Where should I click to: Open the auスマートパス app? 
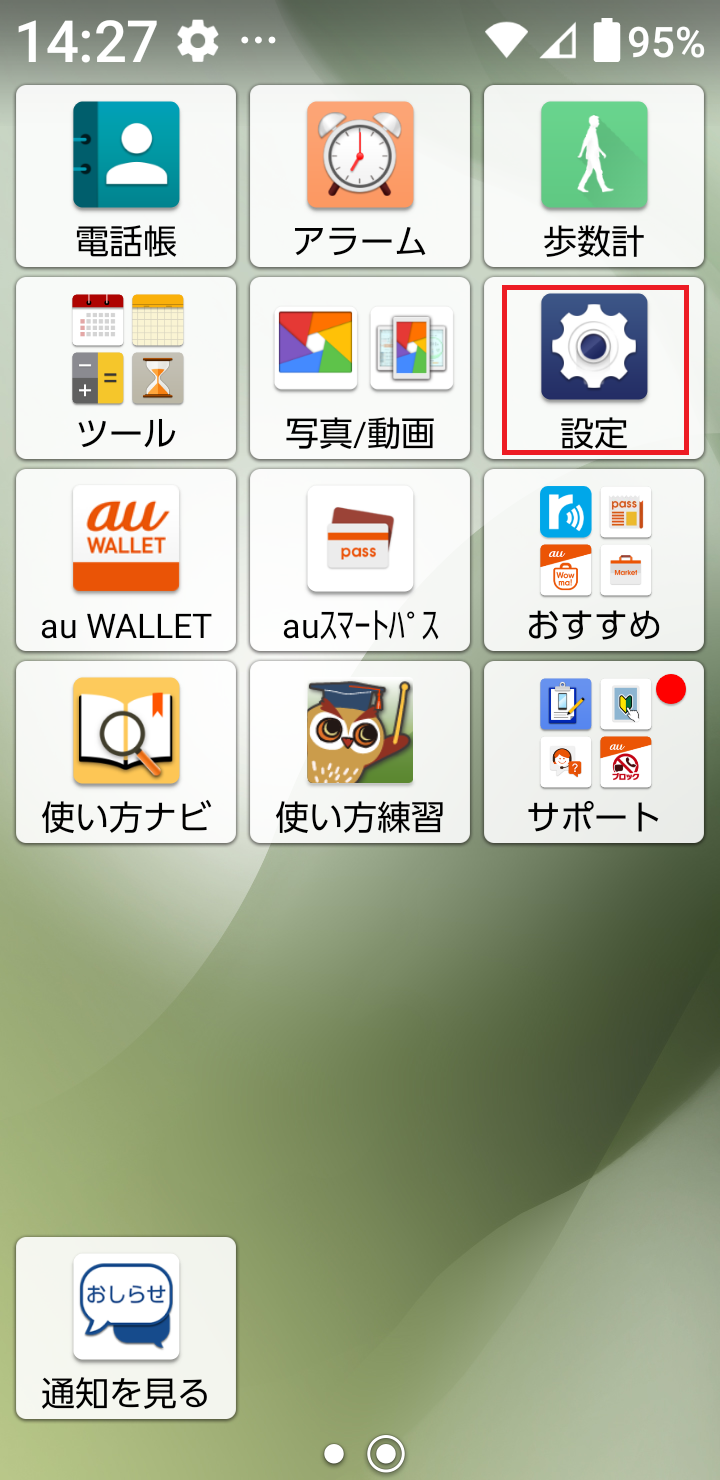(x=359, y=560)
